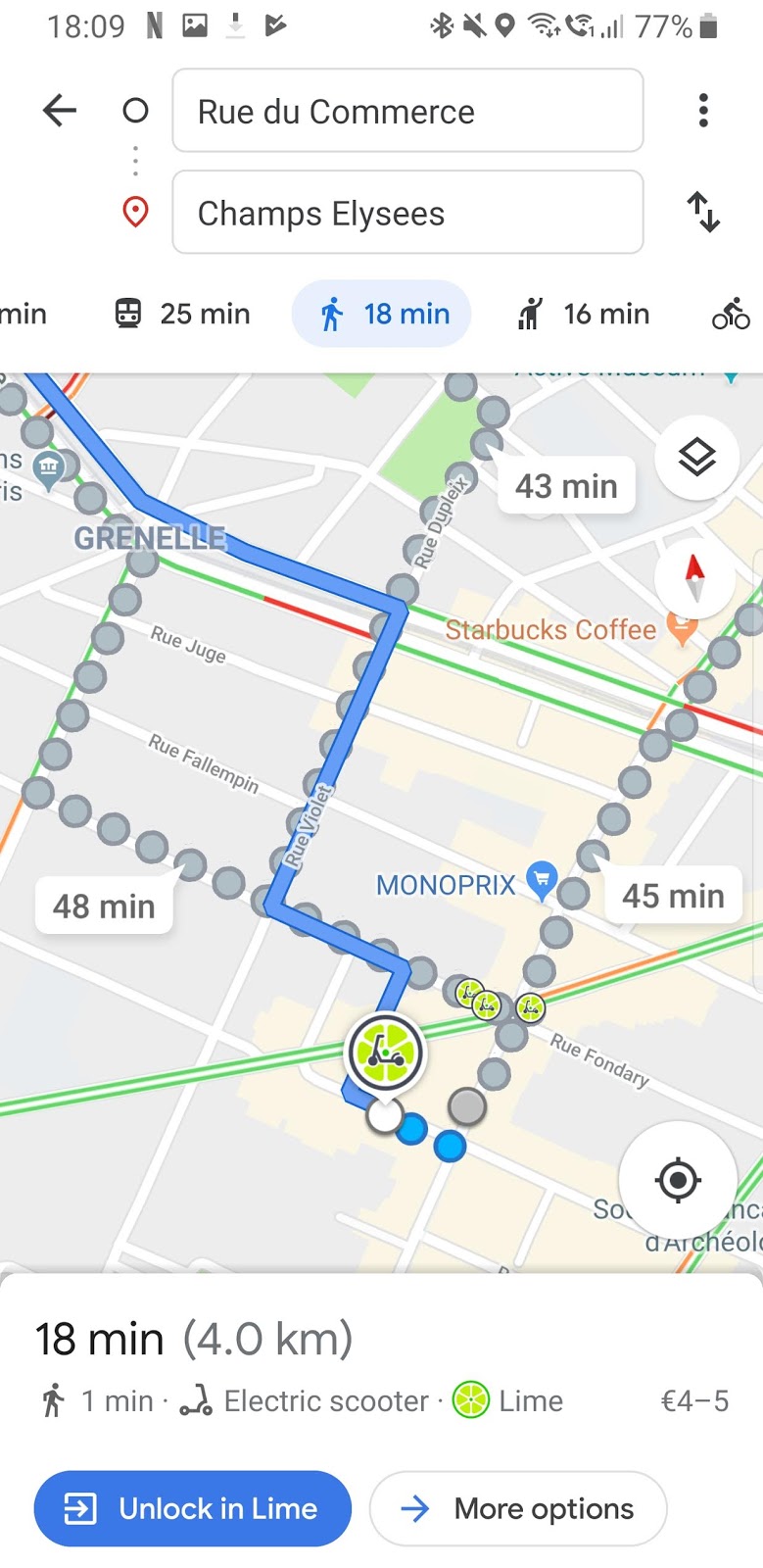Swap start and destination
763x1568 pixels.
[x=702, y=213]
